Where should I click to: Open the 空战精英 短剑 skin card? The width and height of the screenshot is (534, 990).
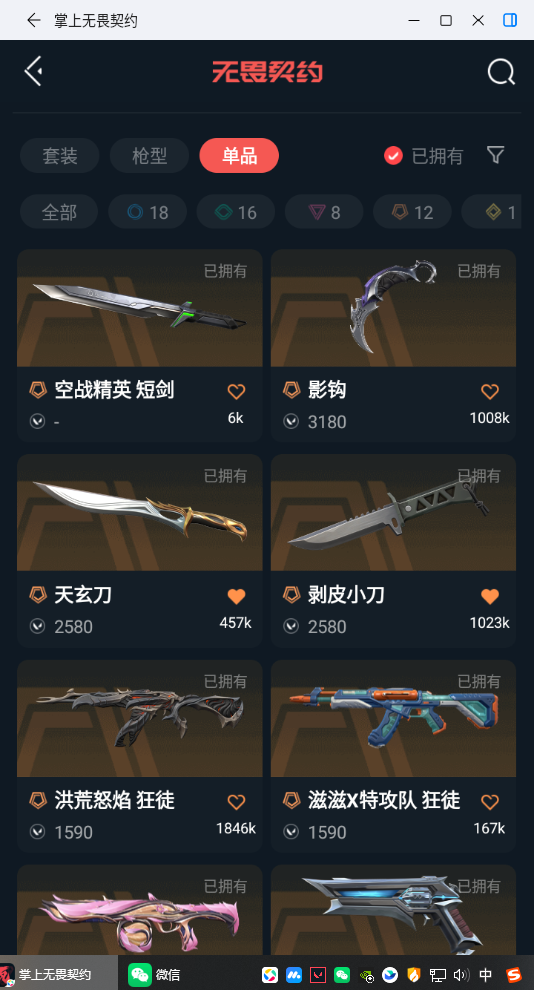[x=139, y=345]
